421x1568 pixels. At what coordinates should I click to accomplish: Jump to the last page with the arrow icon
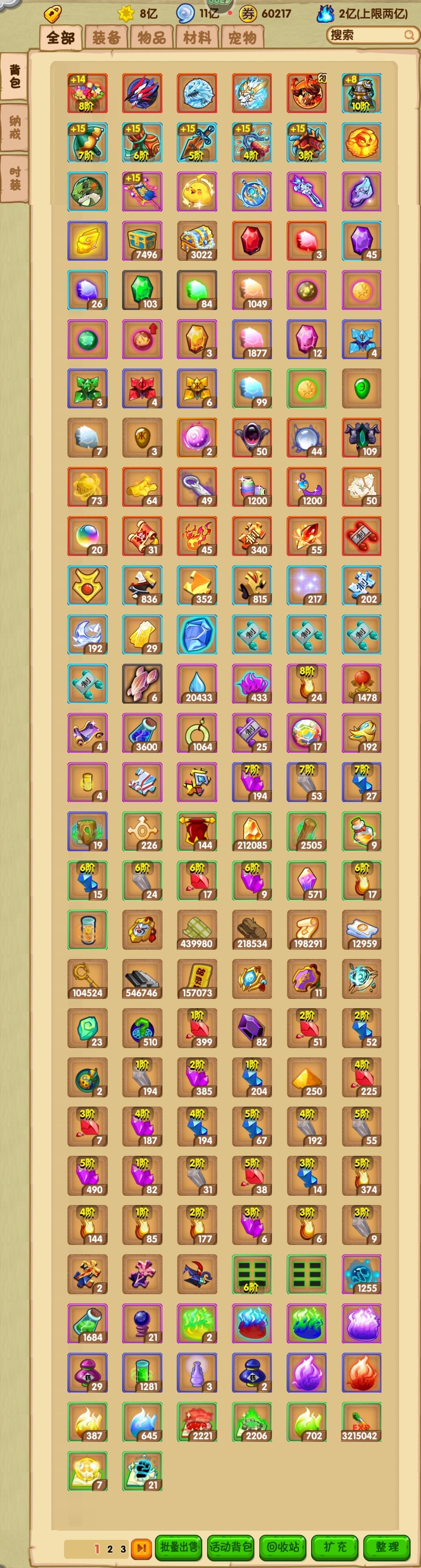tap(141, 1547)
